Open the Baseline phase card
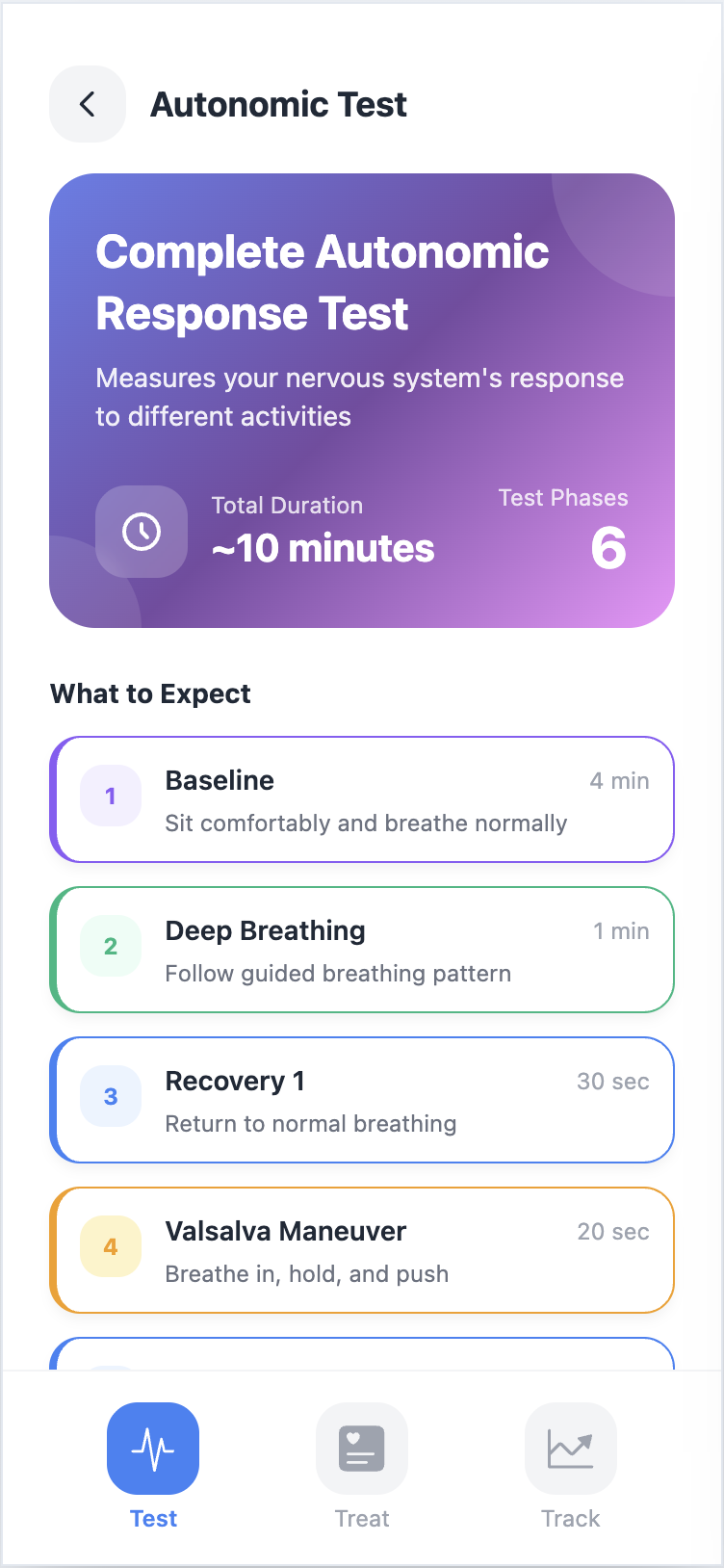Viewport: 724px width, 1568px height. tap(362, 799)
